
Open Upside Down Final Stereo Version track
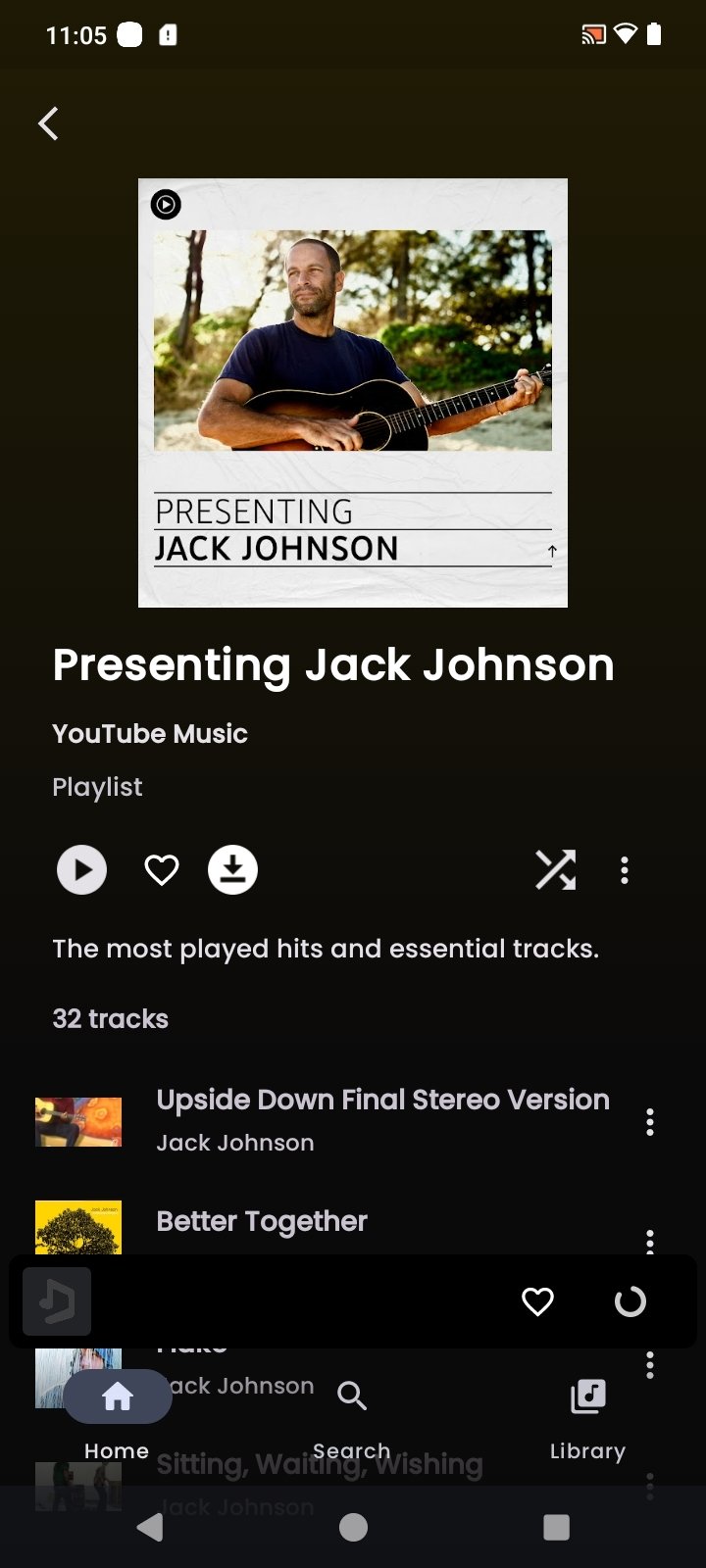point(382,1119)
